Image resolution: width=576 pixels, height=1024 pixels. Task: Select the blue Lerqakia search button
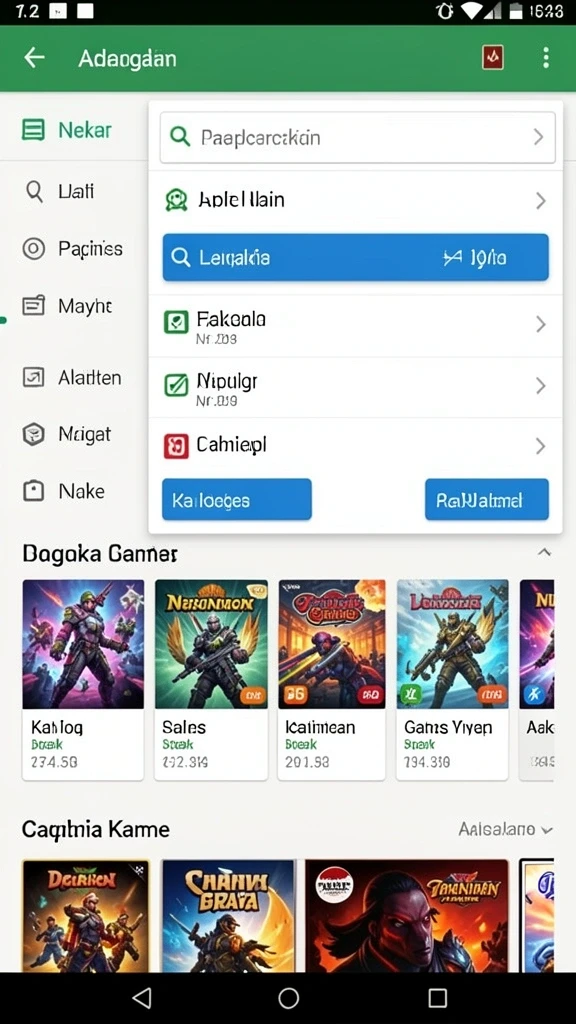point(355,257)
